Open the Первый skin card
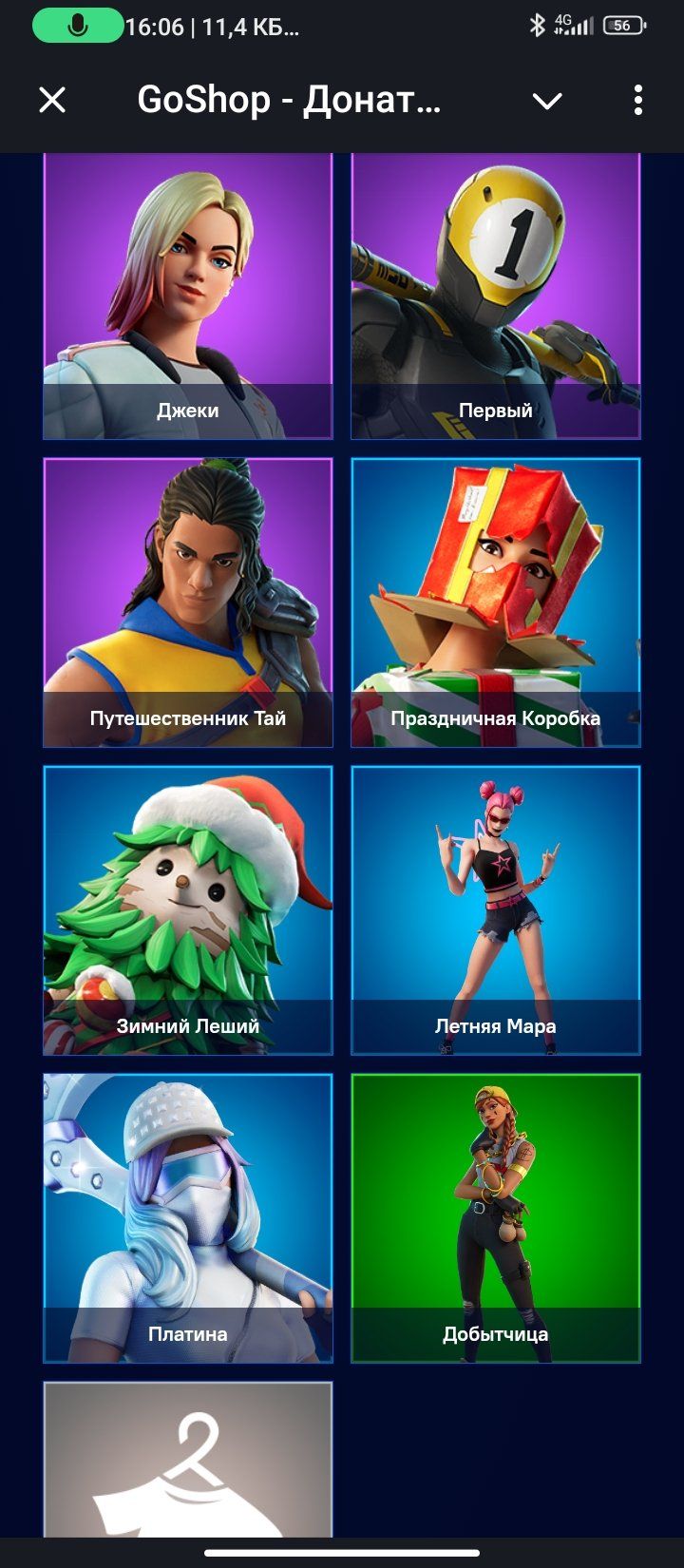The image size is (684, 1568). point(495,296)
